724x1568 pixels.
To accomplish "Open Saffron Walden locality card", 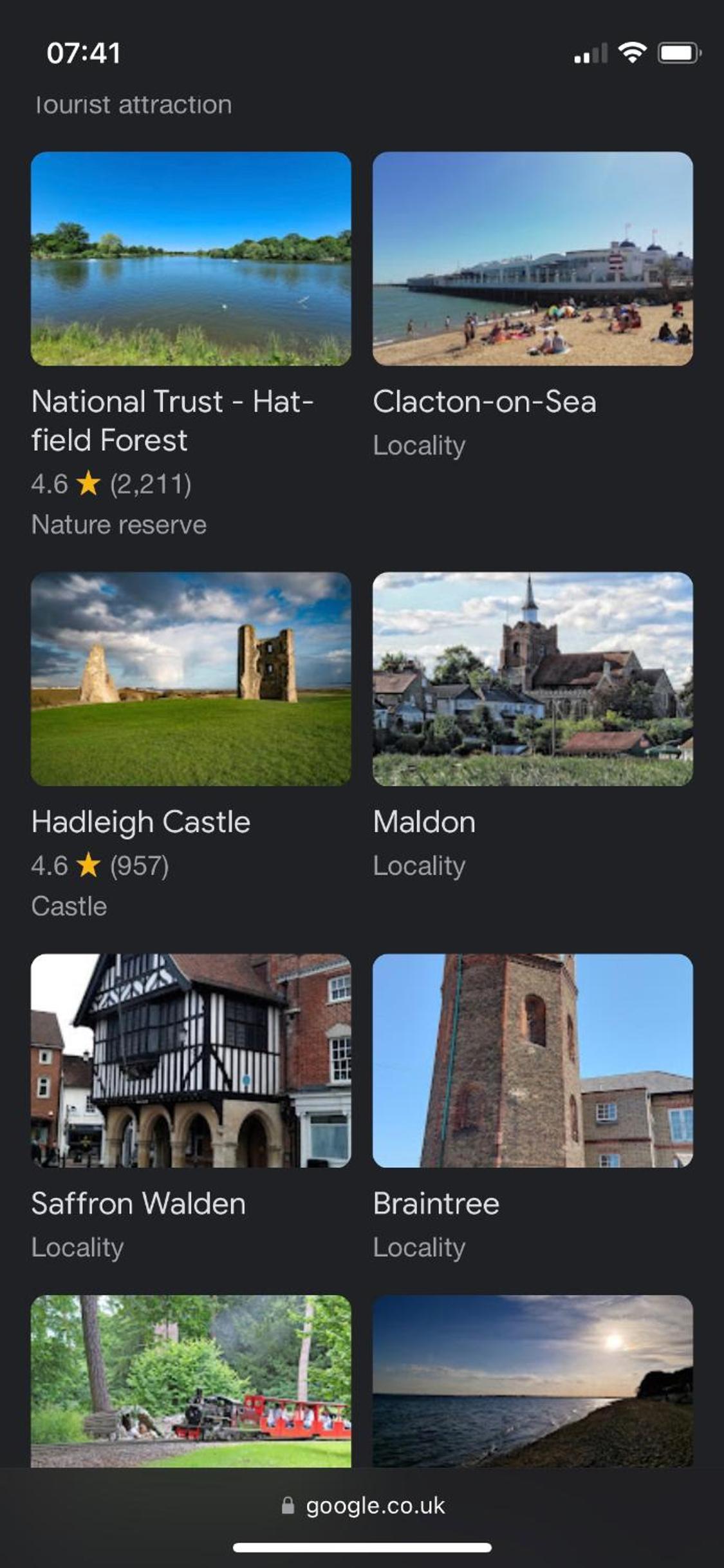I will (x=191, y=1108).
